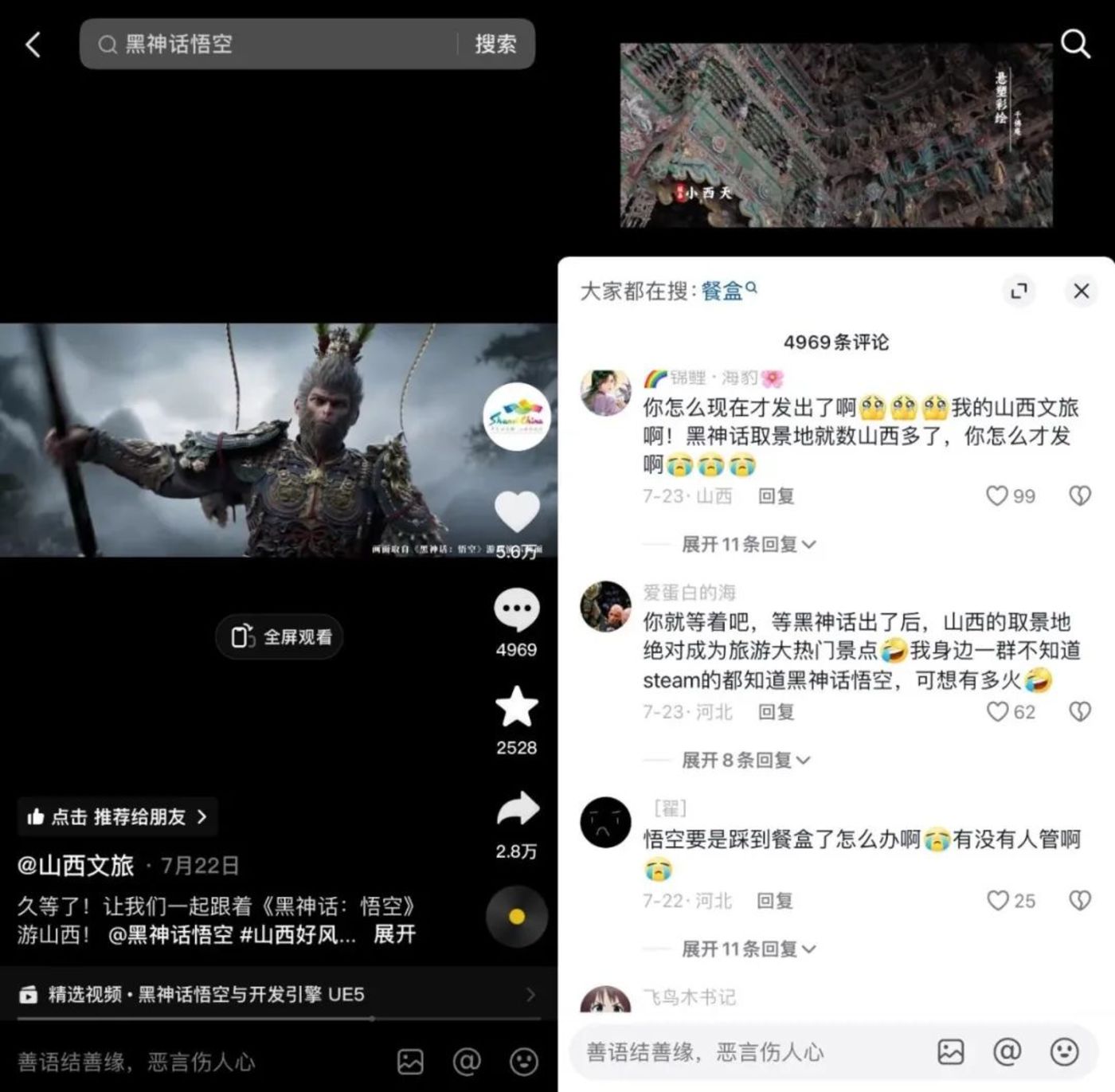
Task: Share the video with the arrow icon
Action: 517,810
